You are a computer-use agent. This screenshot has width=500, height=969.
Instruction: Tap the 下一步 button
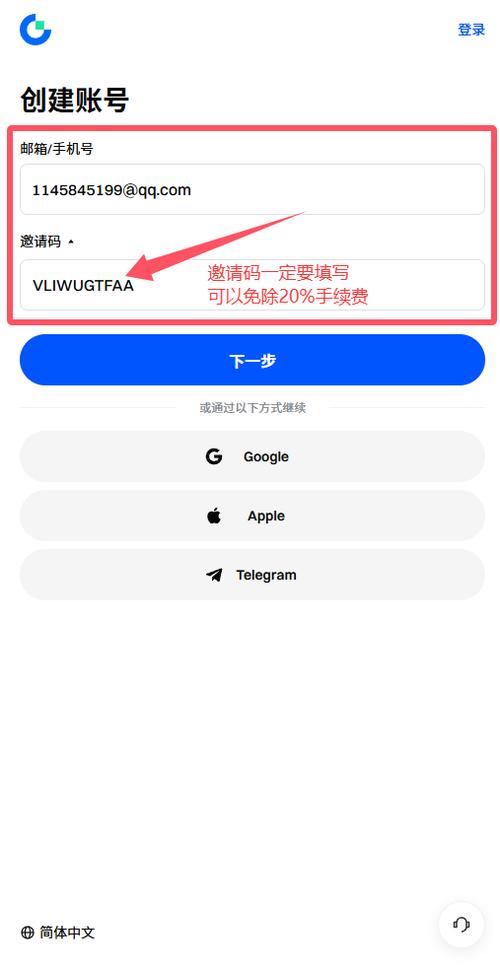click(252, 360)
